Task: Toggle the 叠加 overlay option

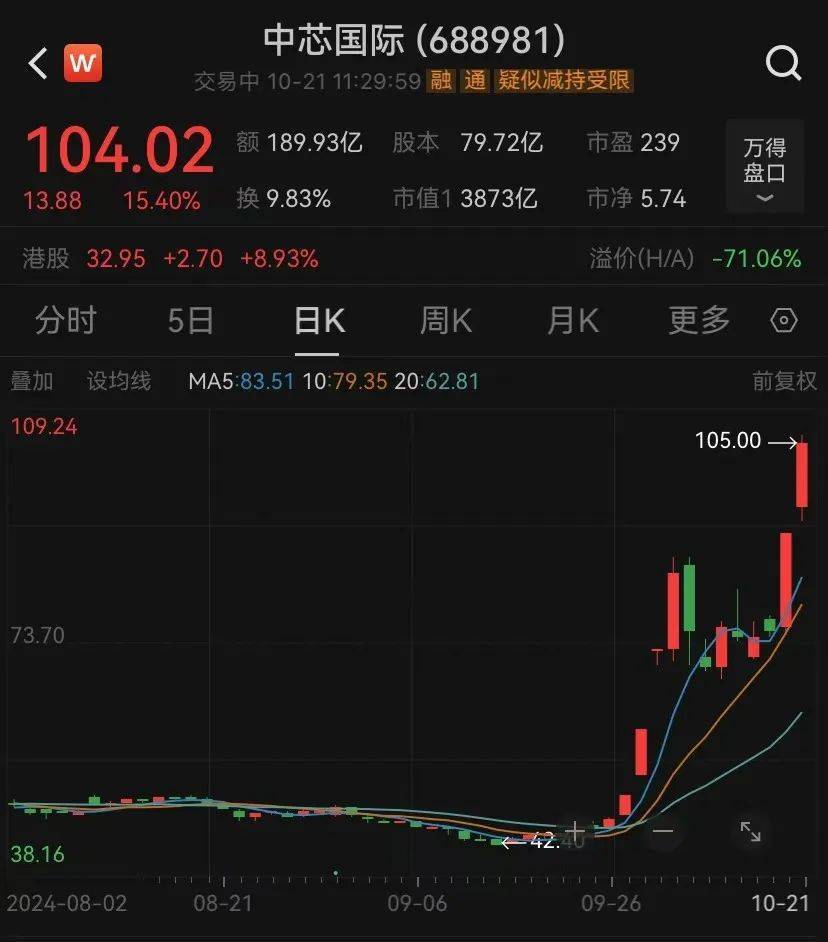Action: (x=32, y=380)
